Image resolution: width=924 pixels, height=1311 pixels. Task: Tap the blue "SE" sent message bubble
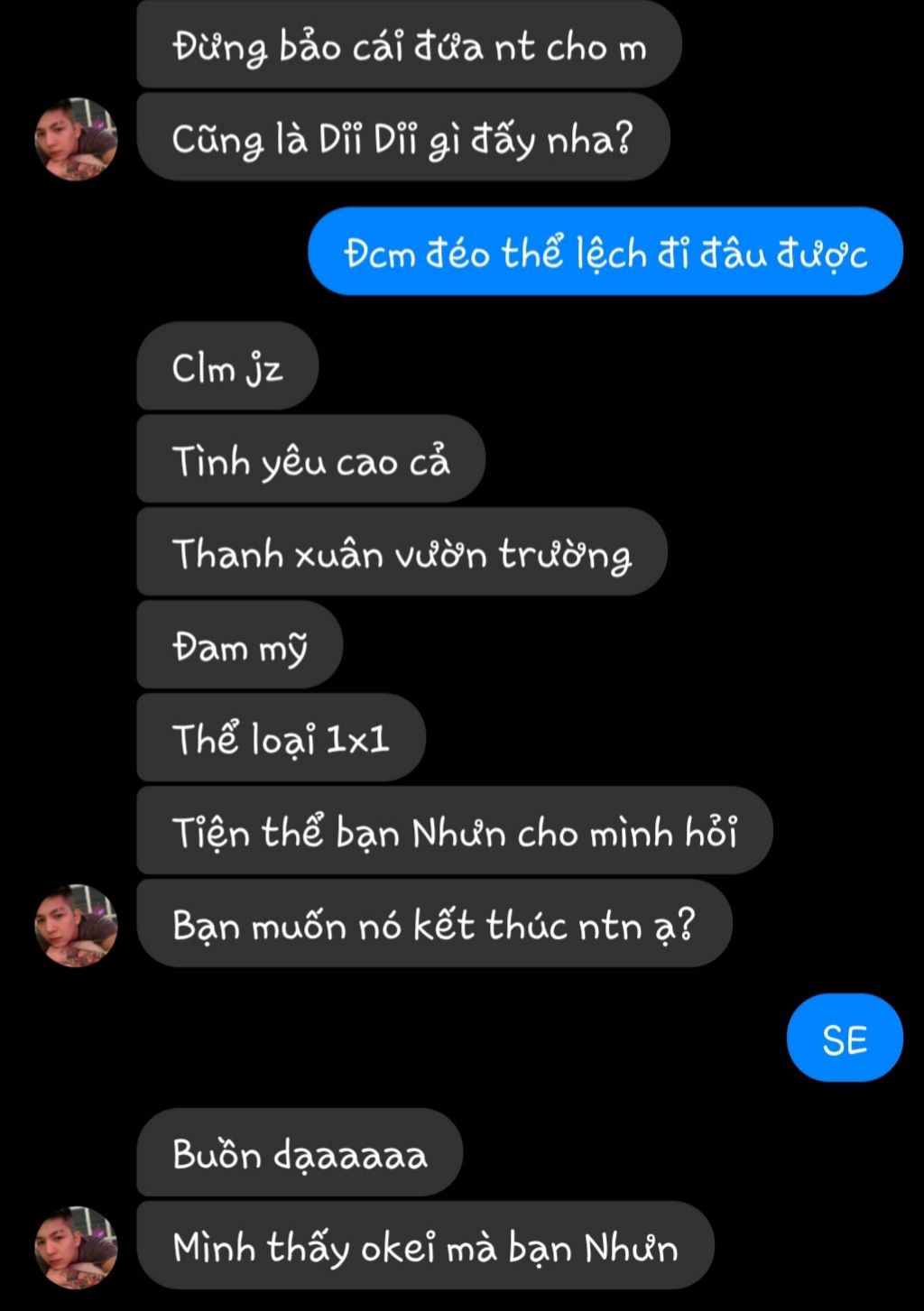click(844, 1039)
